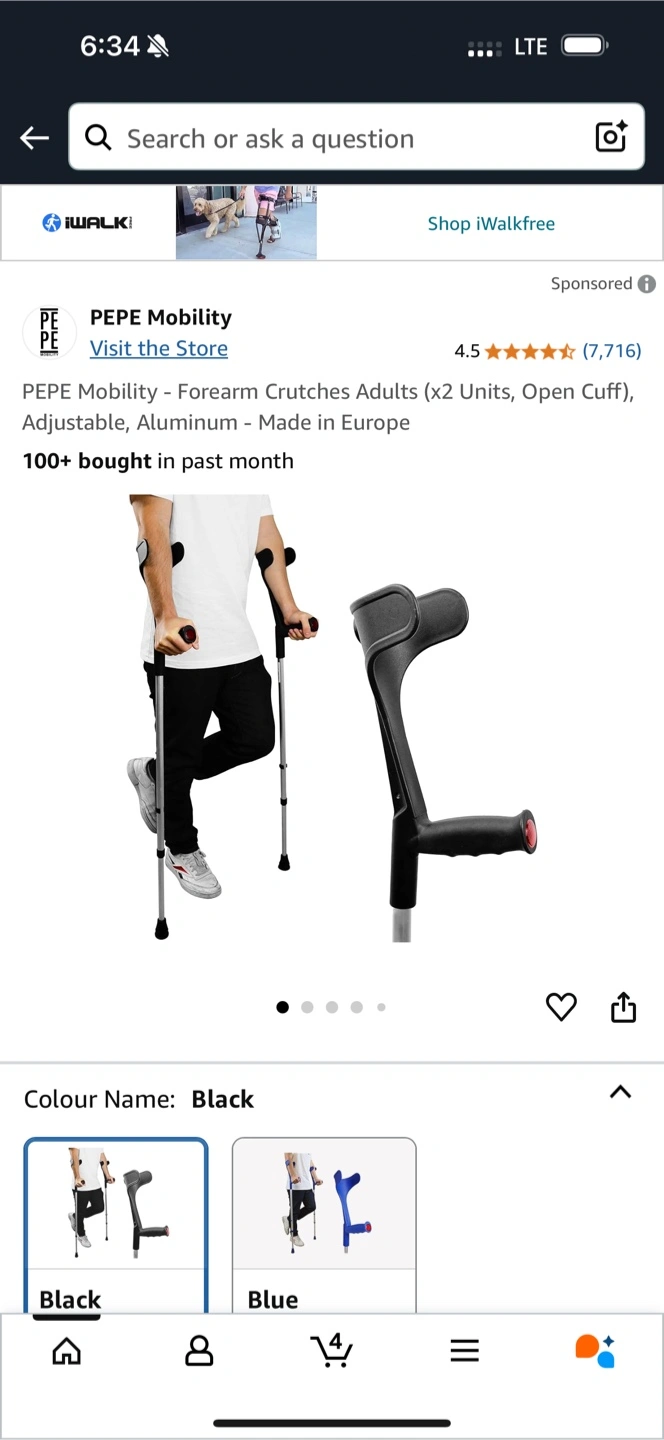Open the account profile tab
The image size is (664, 1440).
[x=199, y=1351]
